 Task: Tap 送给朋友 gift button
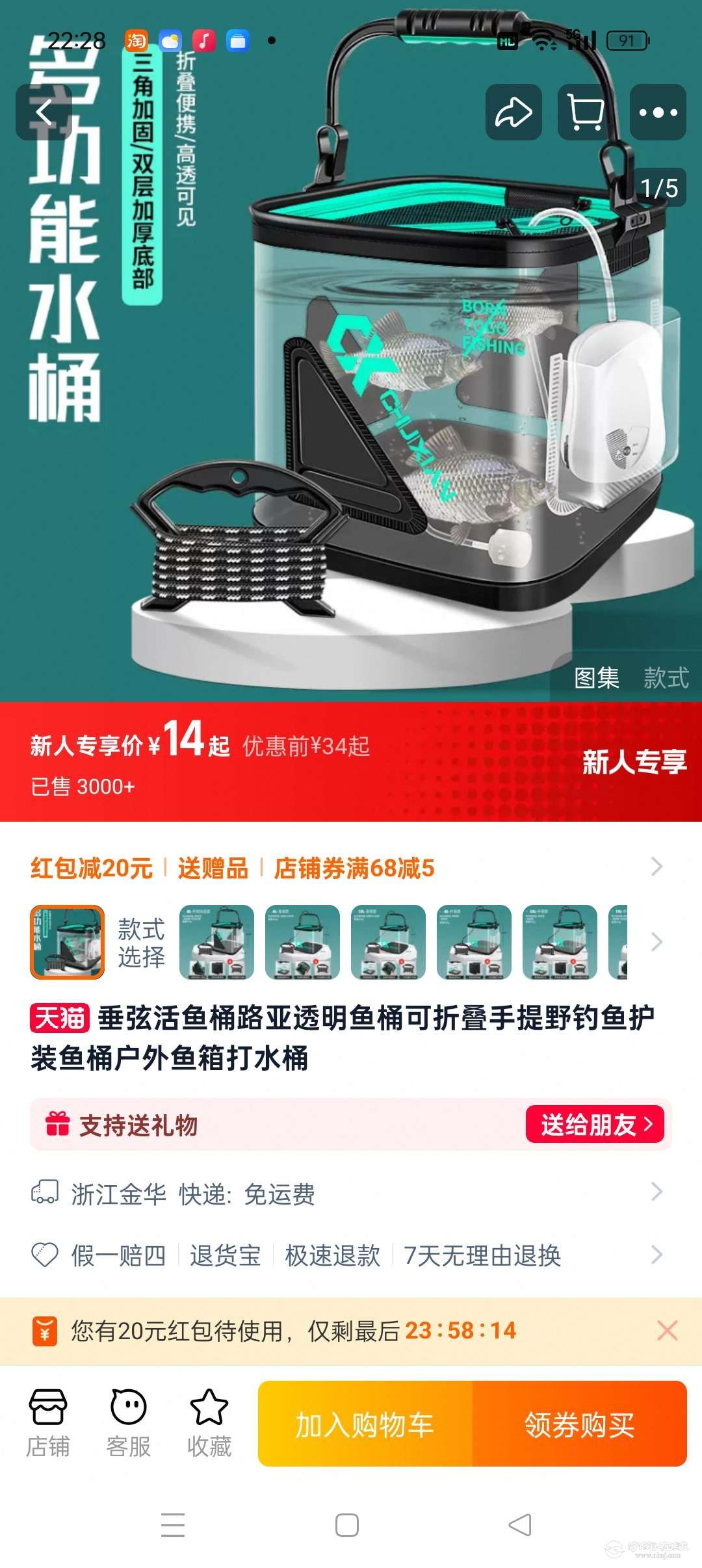(595, 1124)
